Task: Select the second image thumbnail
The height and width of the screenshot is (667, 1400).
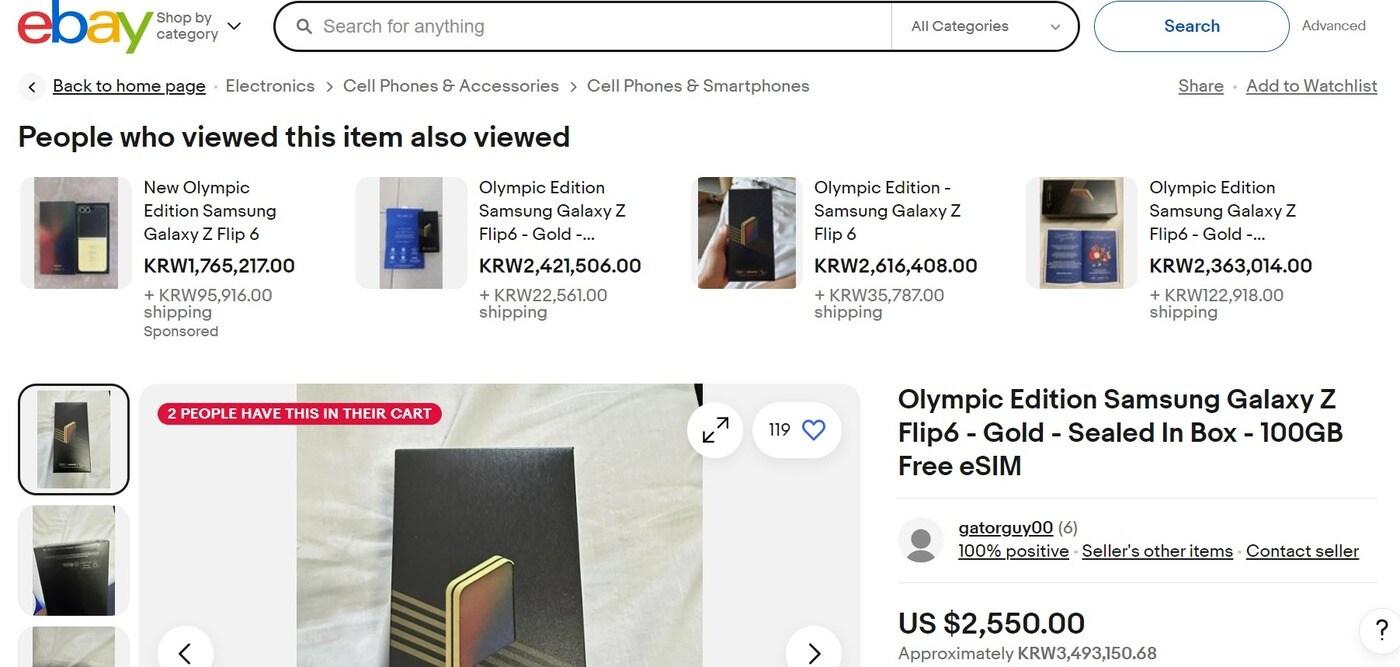Action: (74, 560)
